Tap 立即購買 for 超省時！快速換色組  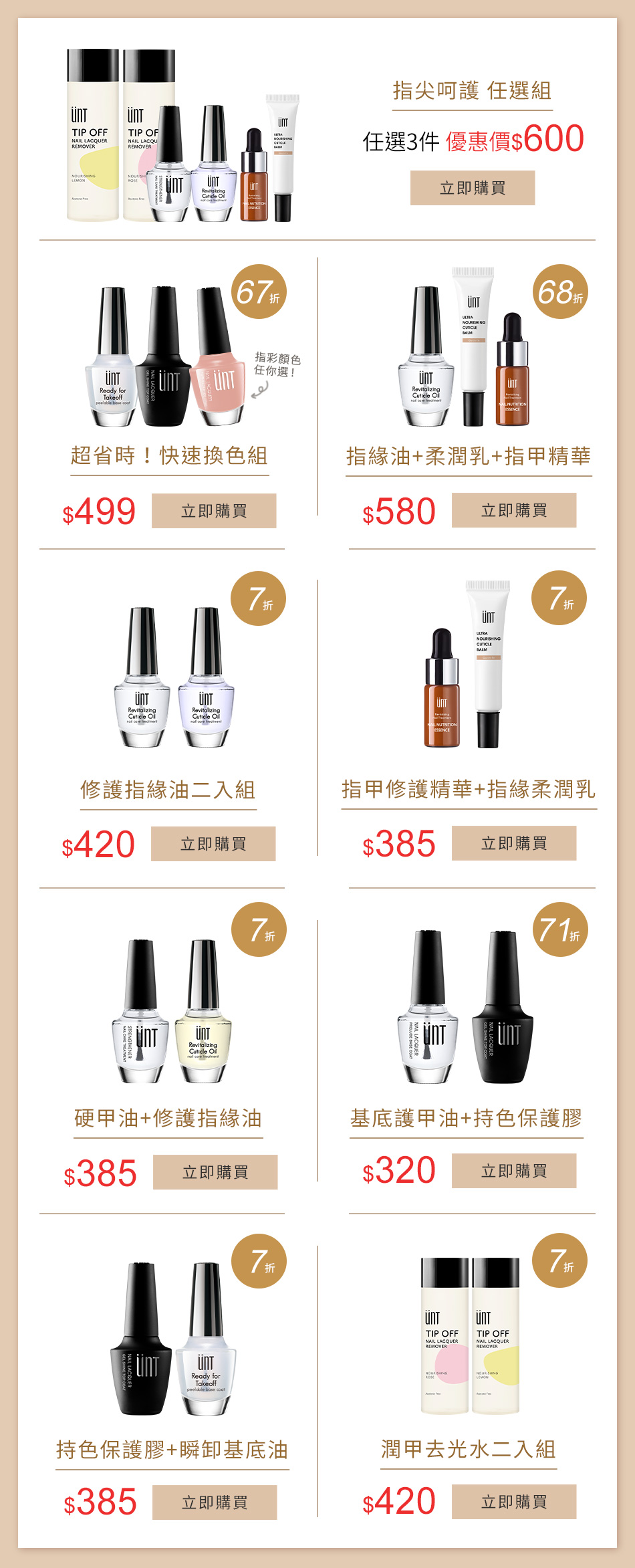(x=214, y=511)
